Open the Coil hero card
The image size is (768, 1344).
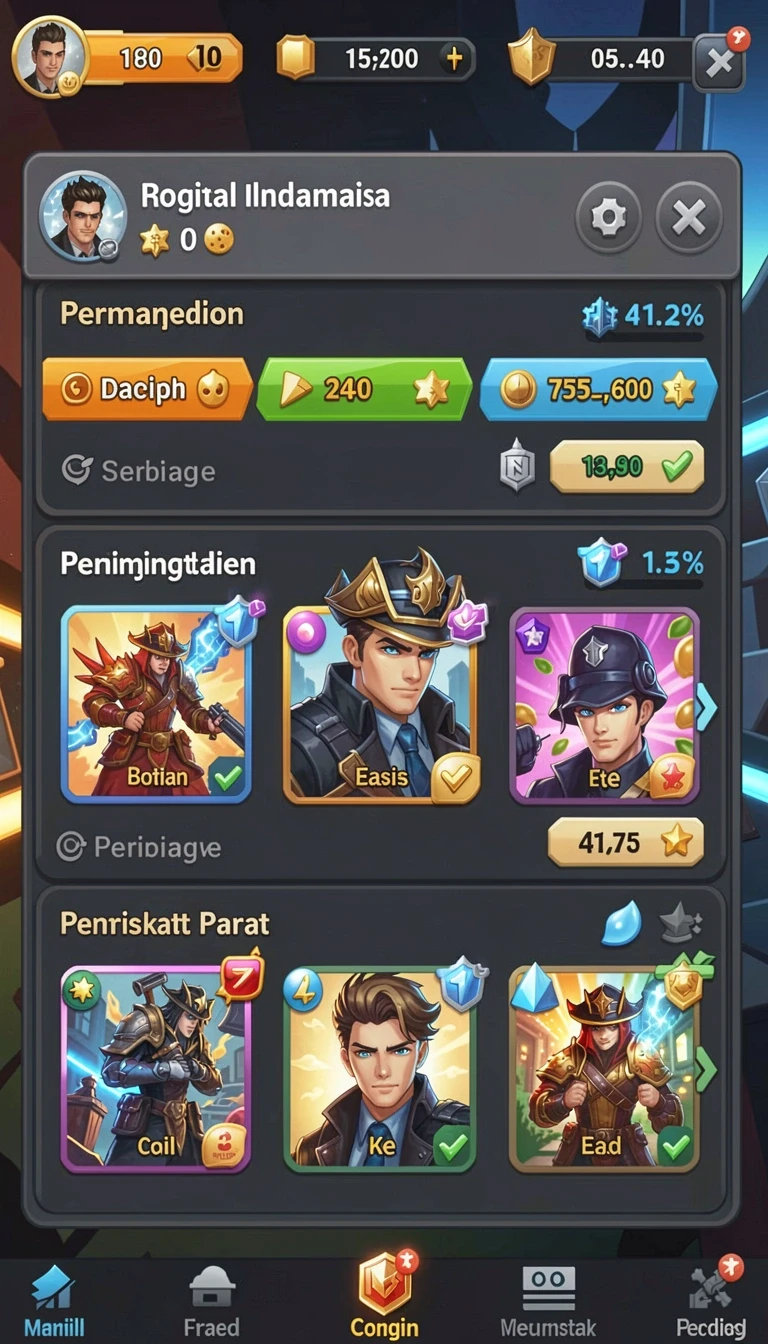(156, 1068)
